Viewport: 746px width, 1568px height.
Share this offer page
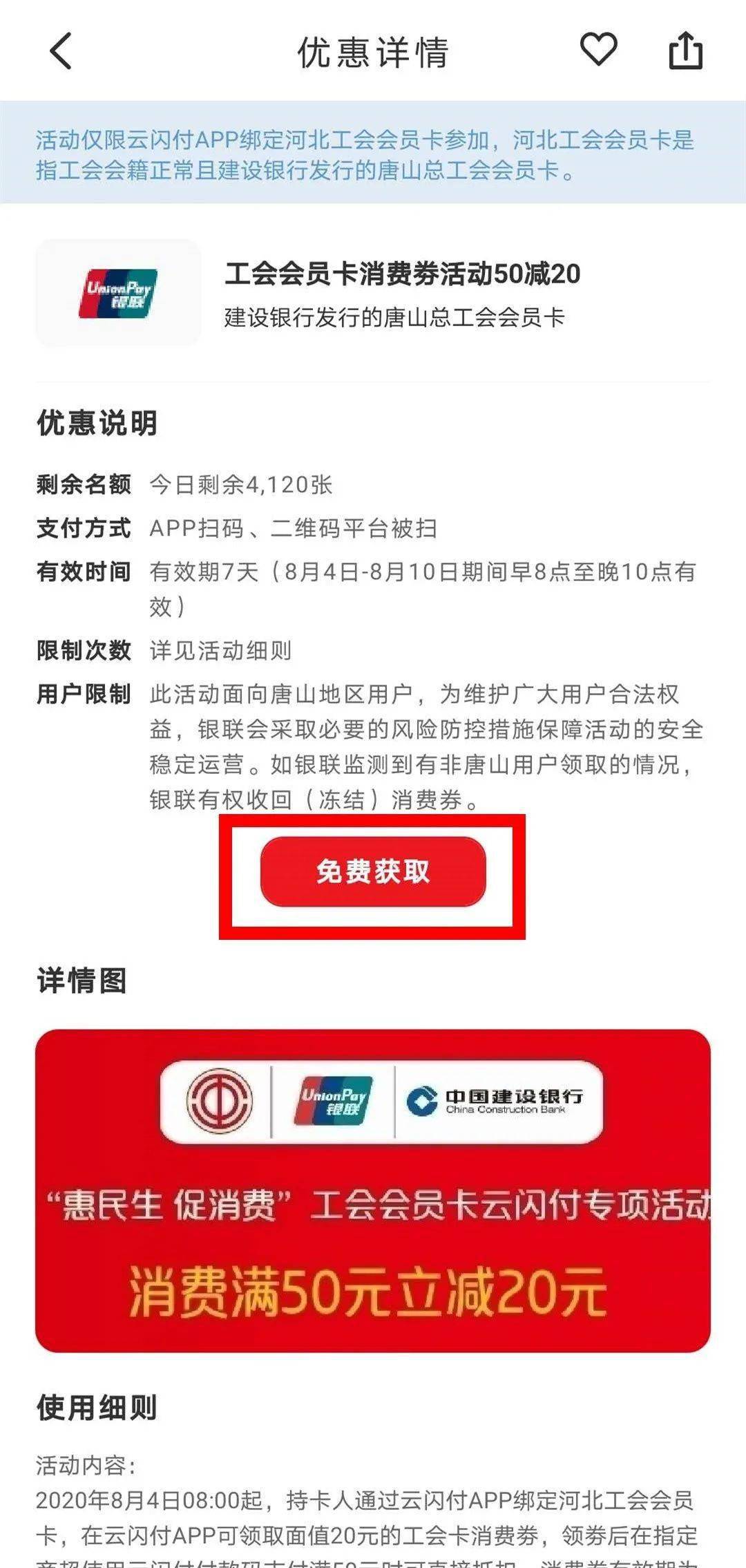click(686, 50)
